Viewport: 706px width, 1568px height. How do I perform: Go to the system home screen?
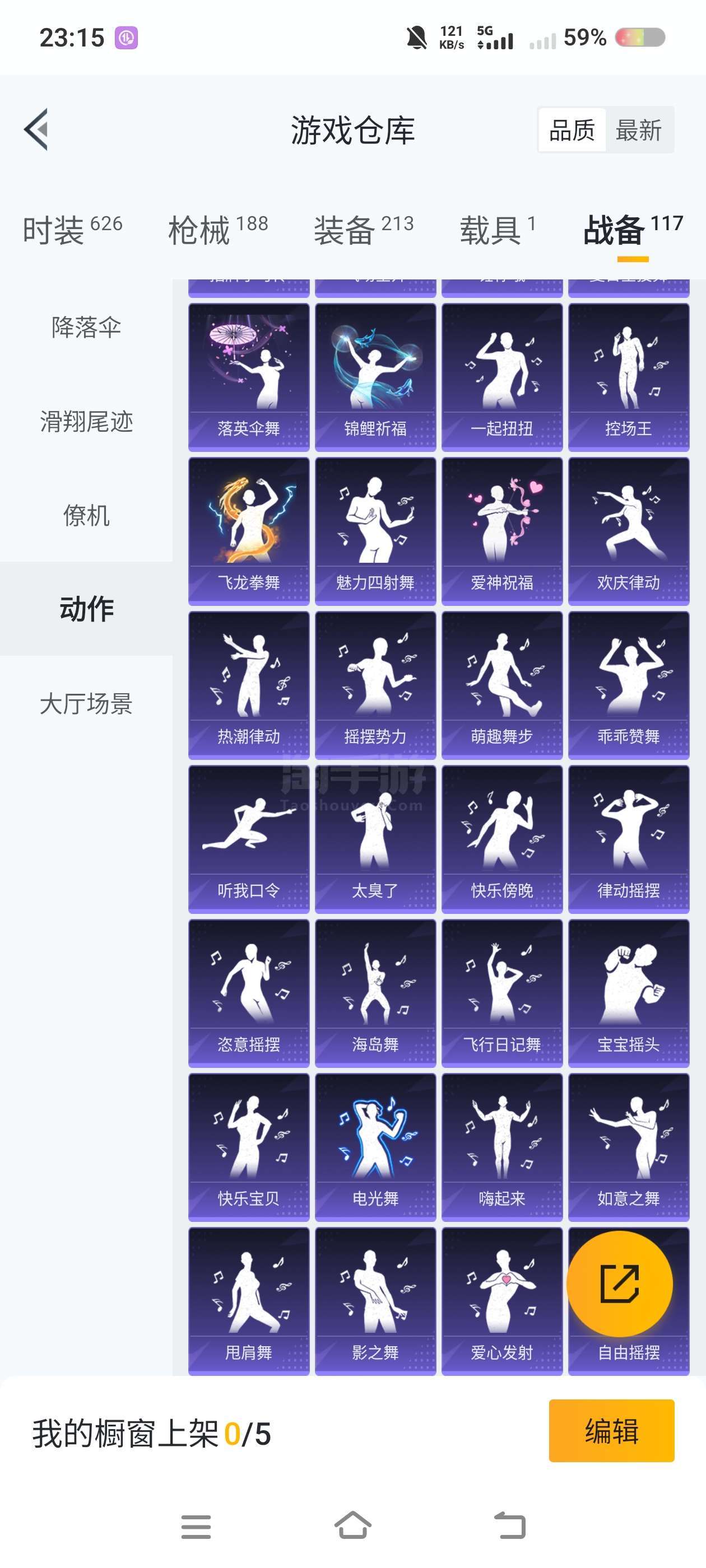(352, 1526)
